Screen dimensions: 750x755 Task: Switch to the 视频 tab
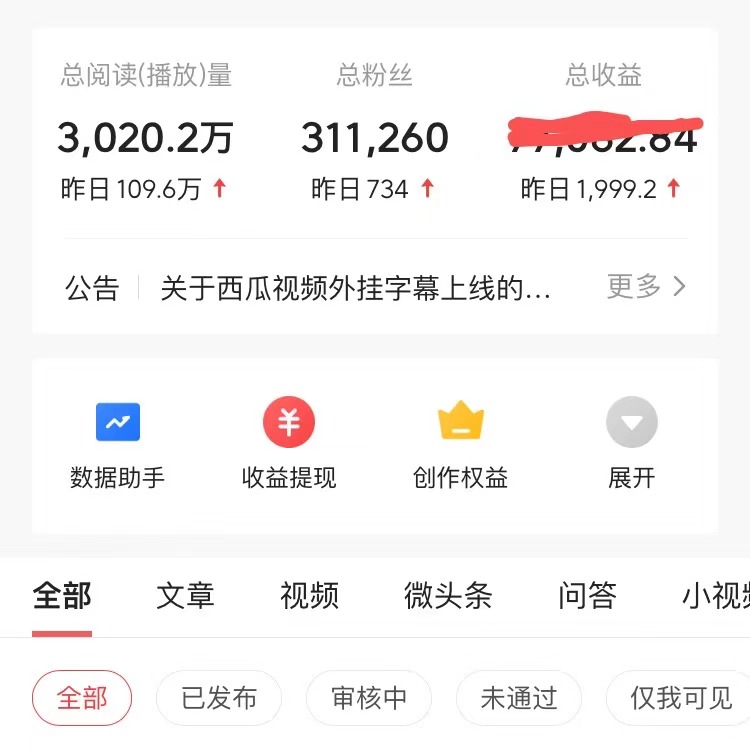pyautogui.click(x=309, y=596)
